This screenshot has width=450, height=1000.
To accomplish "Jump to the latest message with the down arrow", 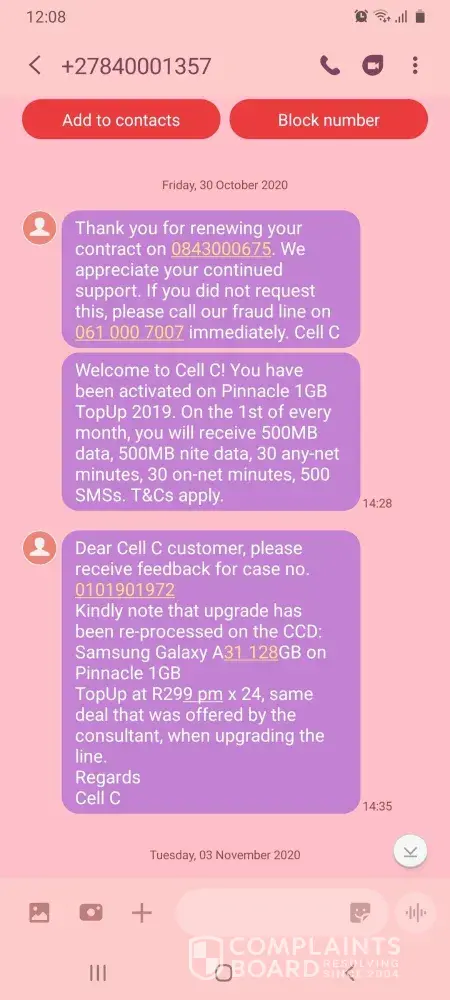I will (x=410, y=852).
